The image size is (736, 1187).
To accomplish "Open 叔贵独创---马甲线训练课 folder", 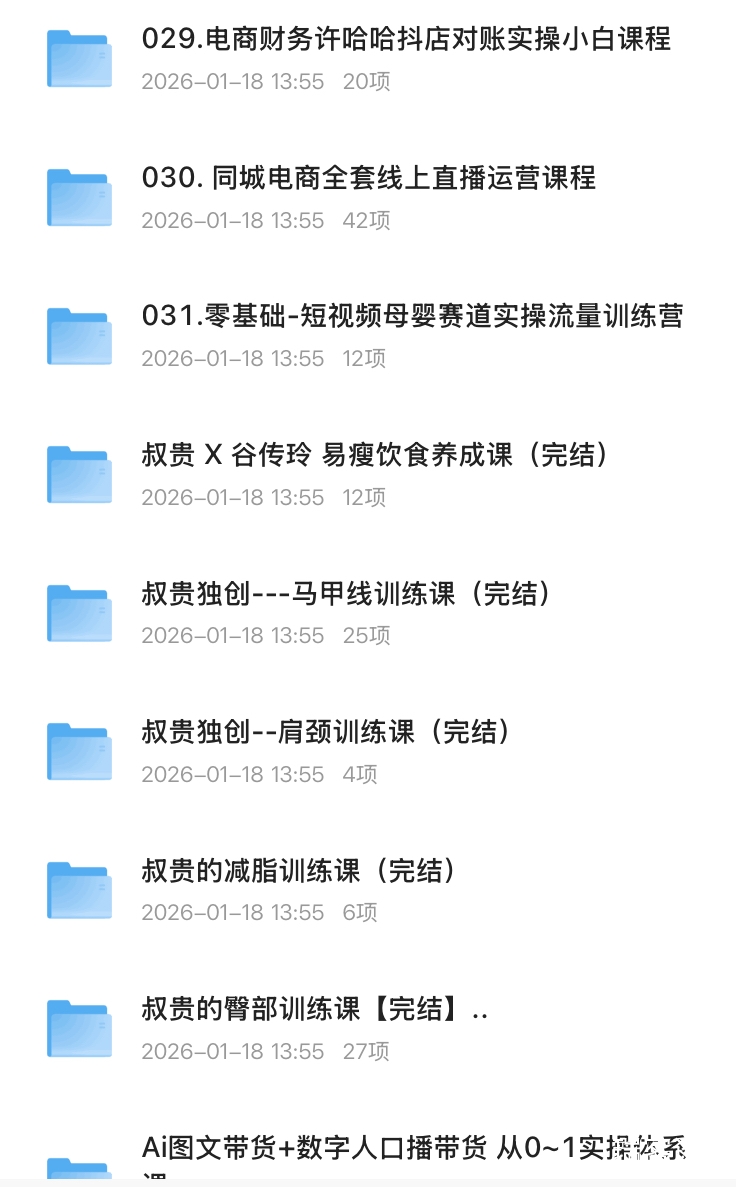I will click(346, 595).
